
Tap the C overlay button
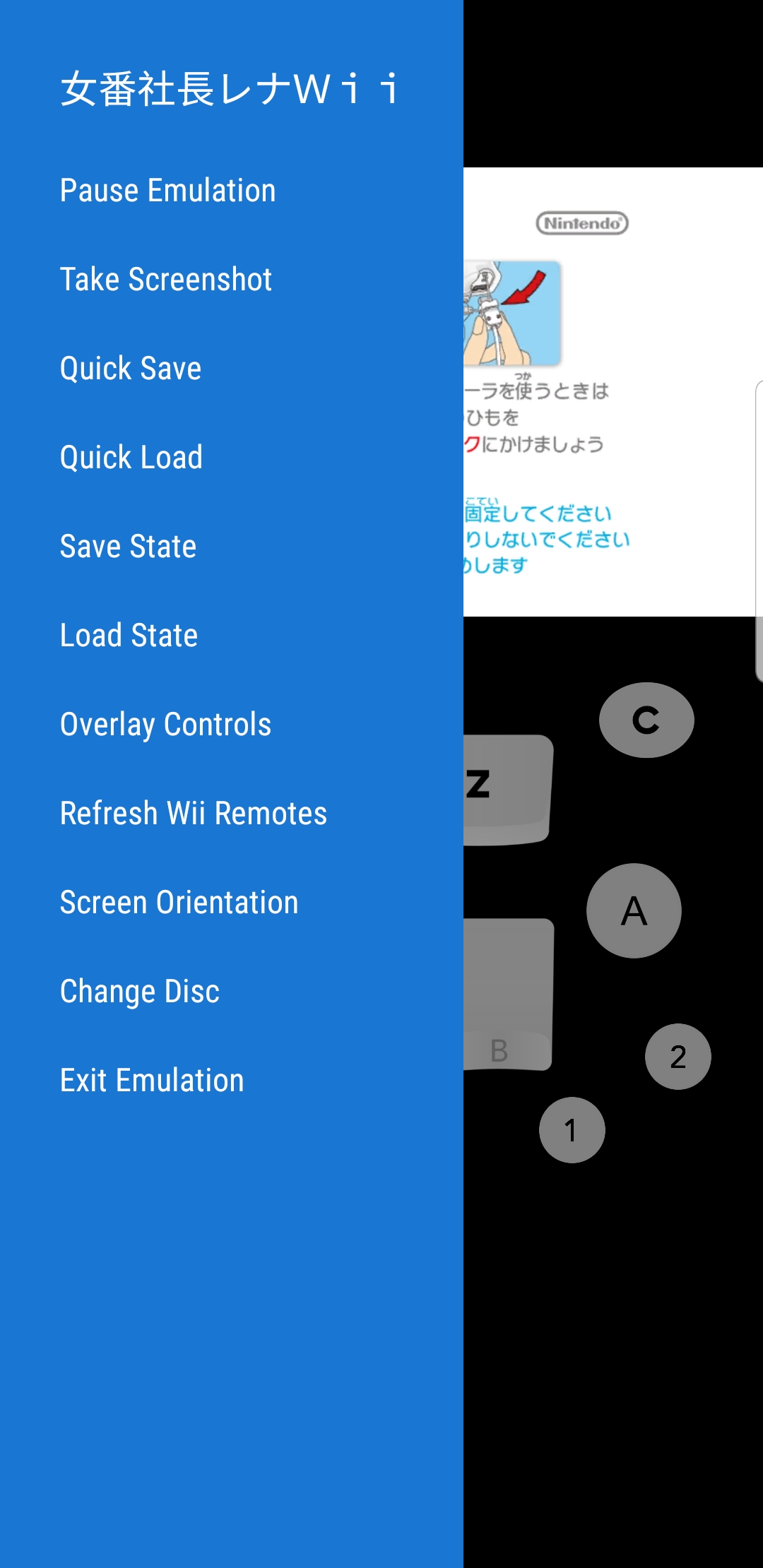click(x=646, y=720)
